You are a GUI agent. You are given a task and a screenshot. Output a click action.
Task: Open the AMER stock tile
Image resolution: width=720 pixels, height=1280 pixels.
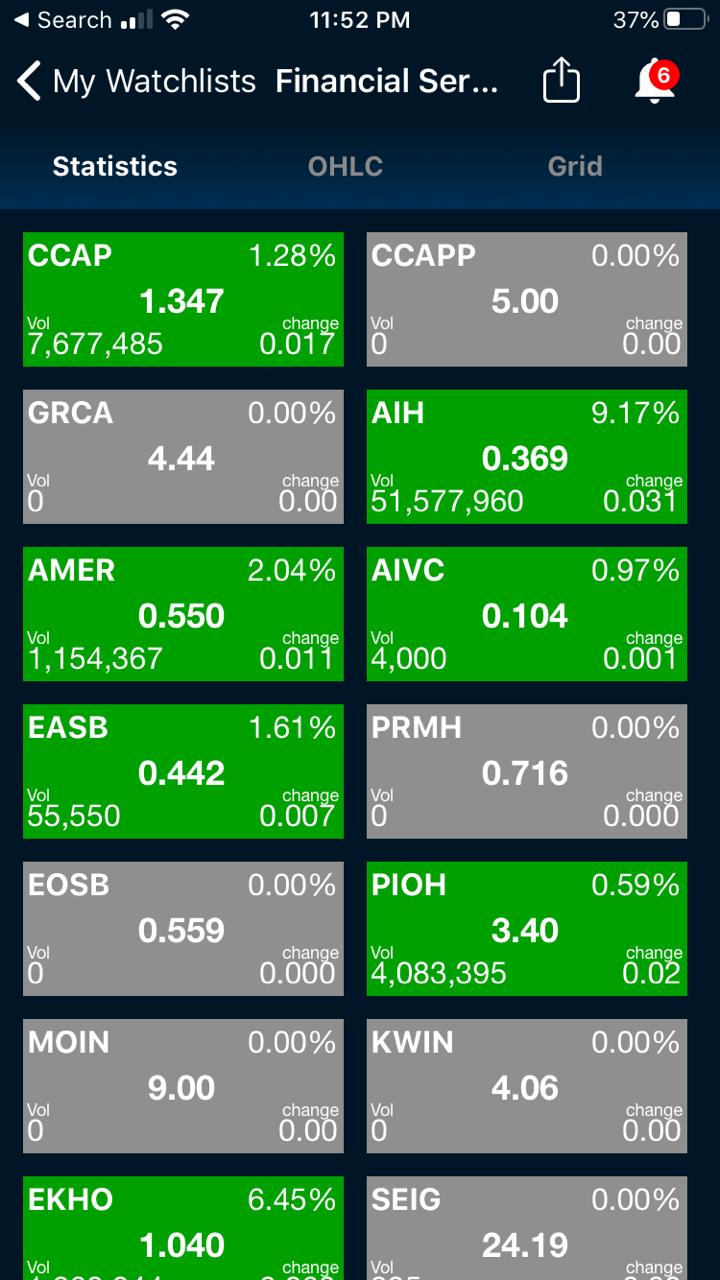[183, 614]
